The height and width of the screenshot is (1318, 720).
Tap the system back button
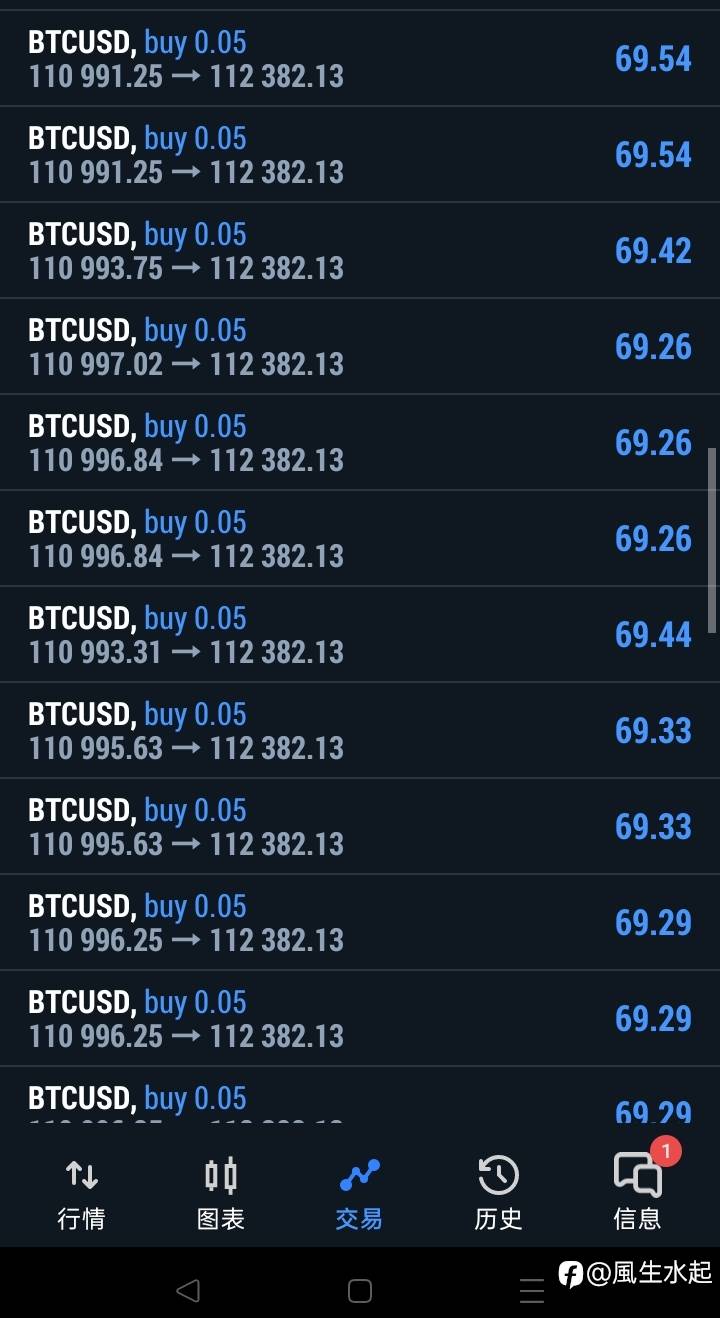[x=188, y=1290]
